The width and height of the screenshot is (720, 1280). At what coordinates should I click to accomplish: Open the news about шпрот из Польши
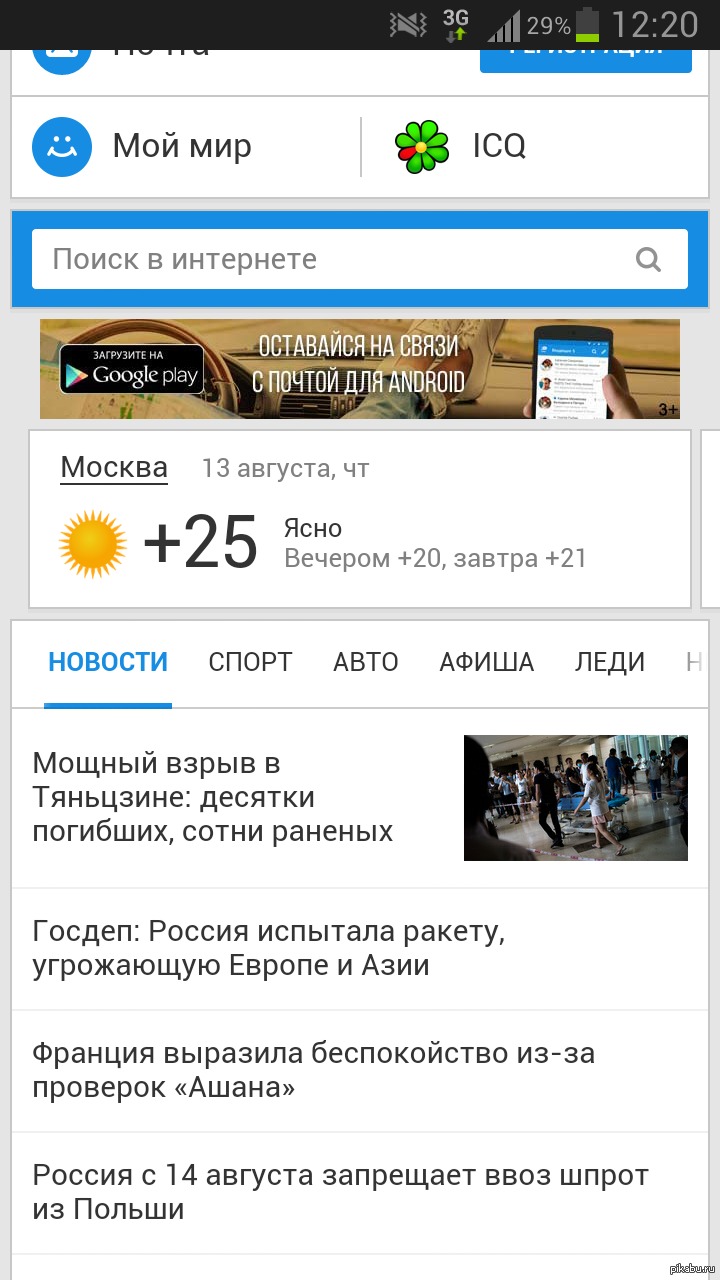pos(340,1191)
